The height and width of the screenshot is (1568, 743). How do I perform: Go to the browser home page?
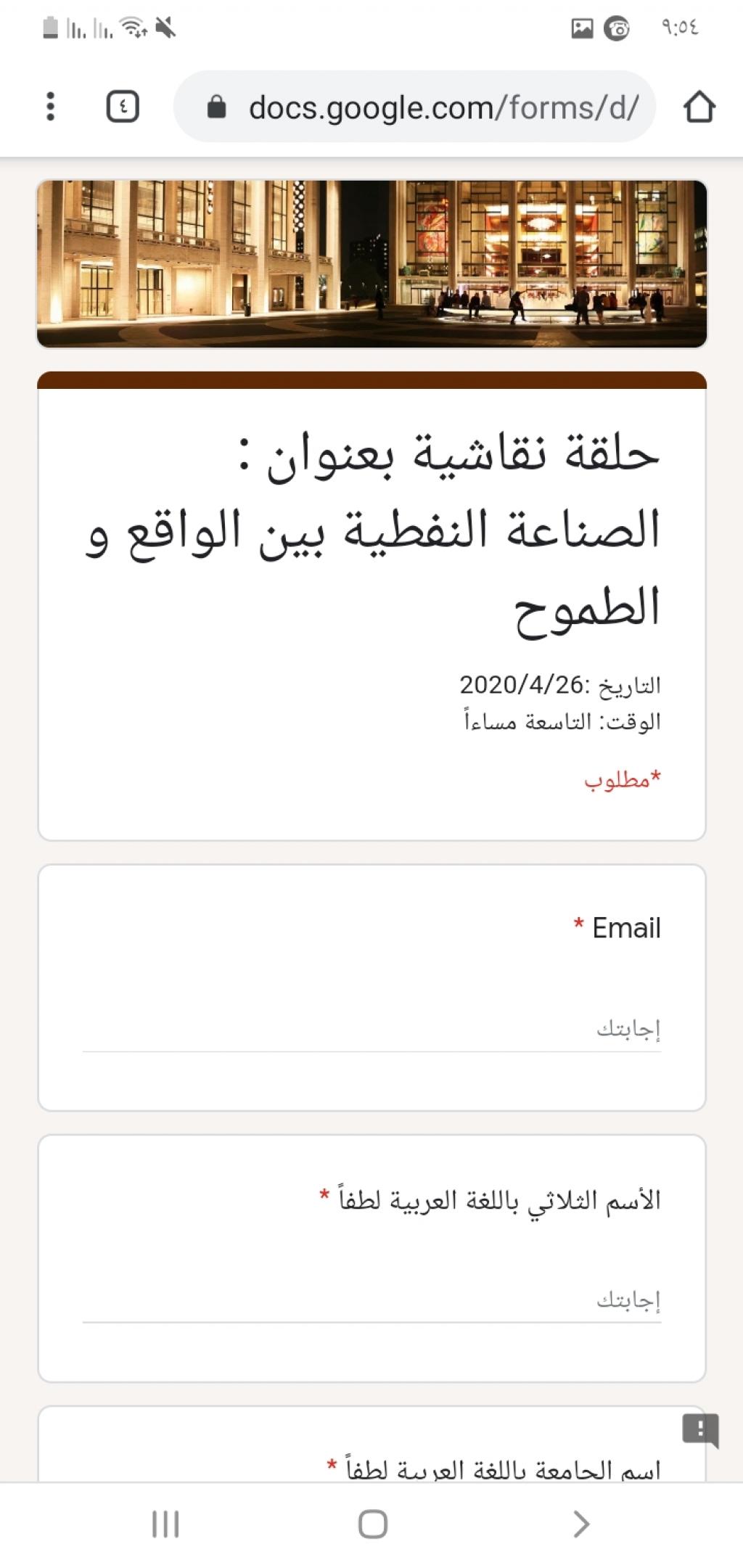[x=699, y=107]
